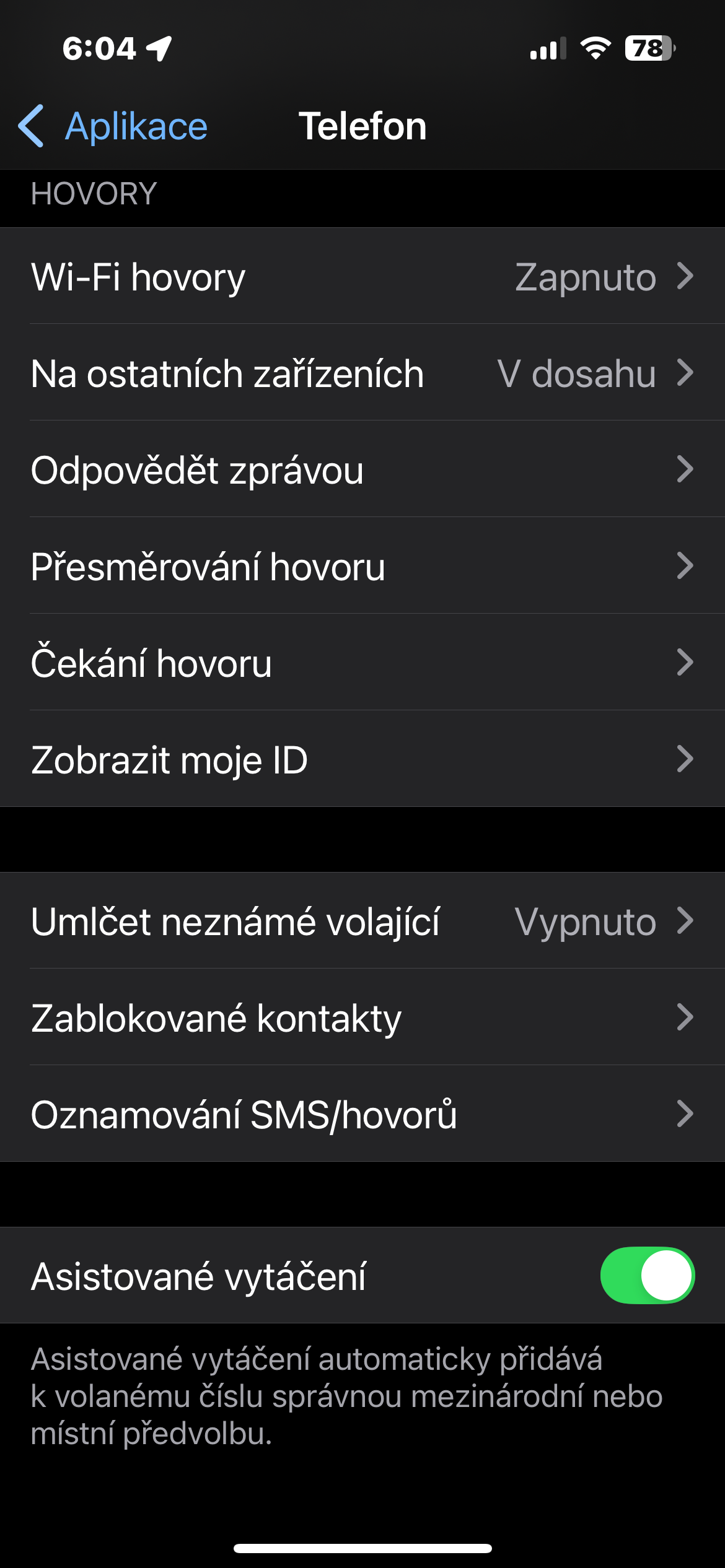Open Přesměrování hovoru
This screenshot has width=725, height=1568.
tap(362, 566)
